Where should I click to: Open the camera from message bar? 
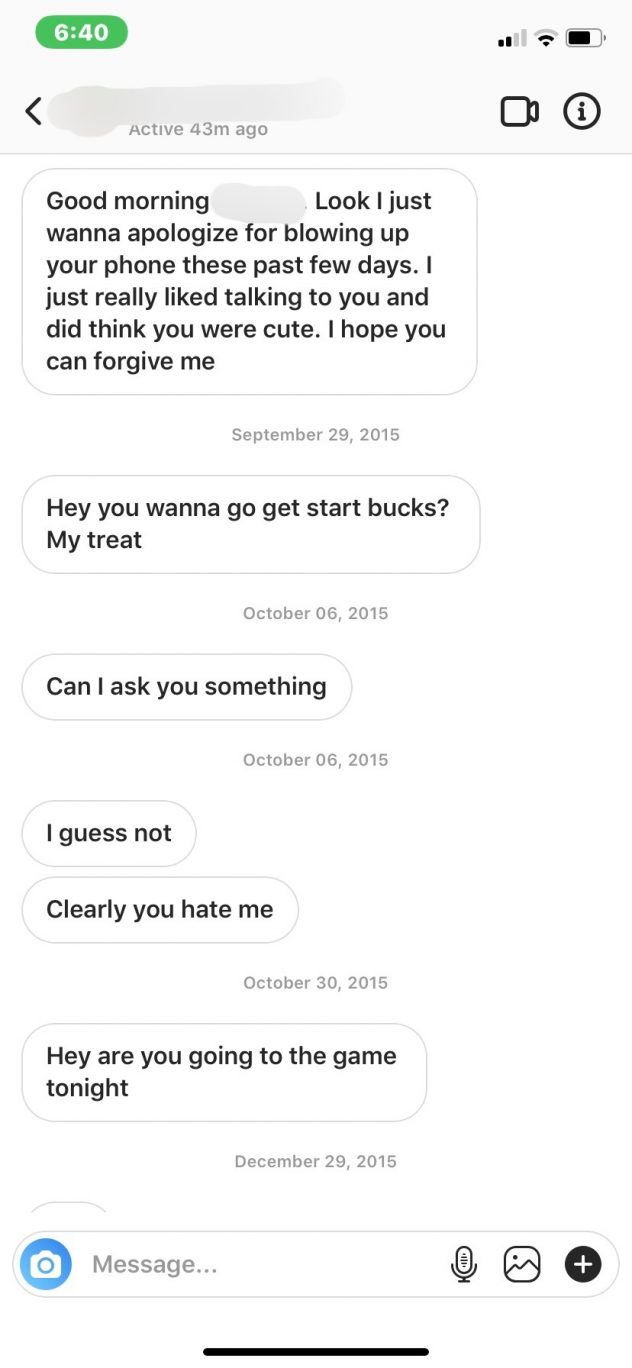(x=46, y=1264)
